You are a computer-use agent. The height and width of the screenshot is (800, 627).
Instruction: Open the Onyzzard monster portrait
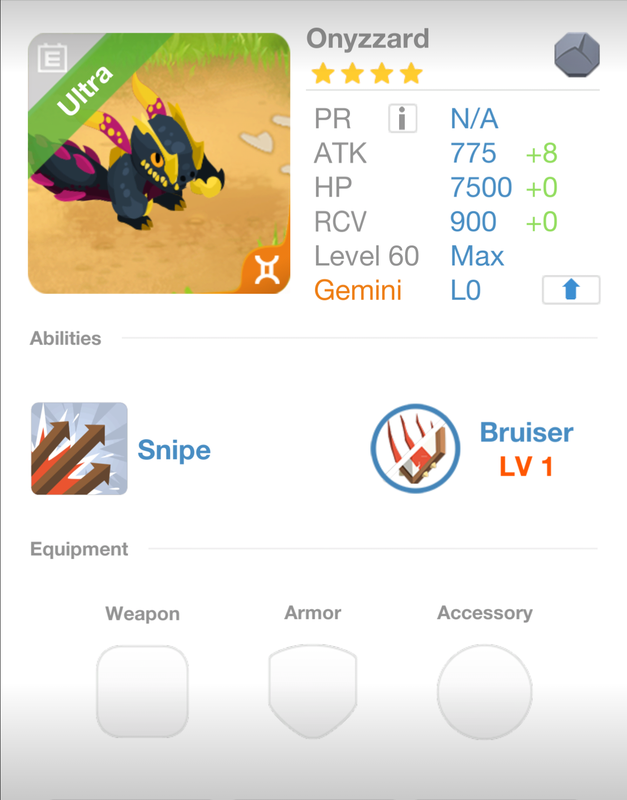[x=160, y=164]
